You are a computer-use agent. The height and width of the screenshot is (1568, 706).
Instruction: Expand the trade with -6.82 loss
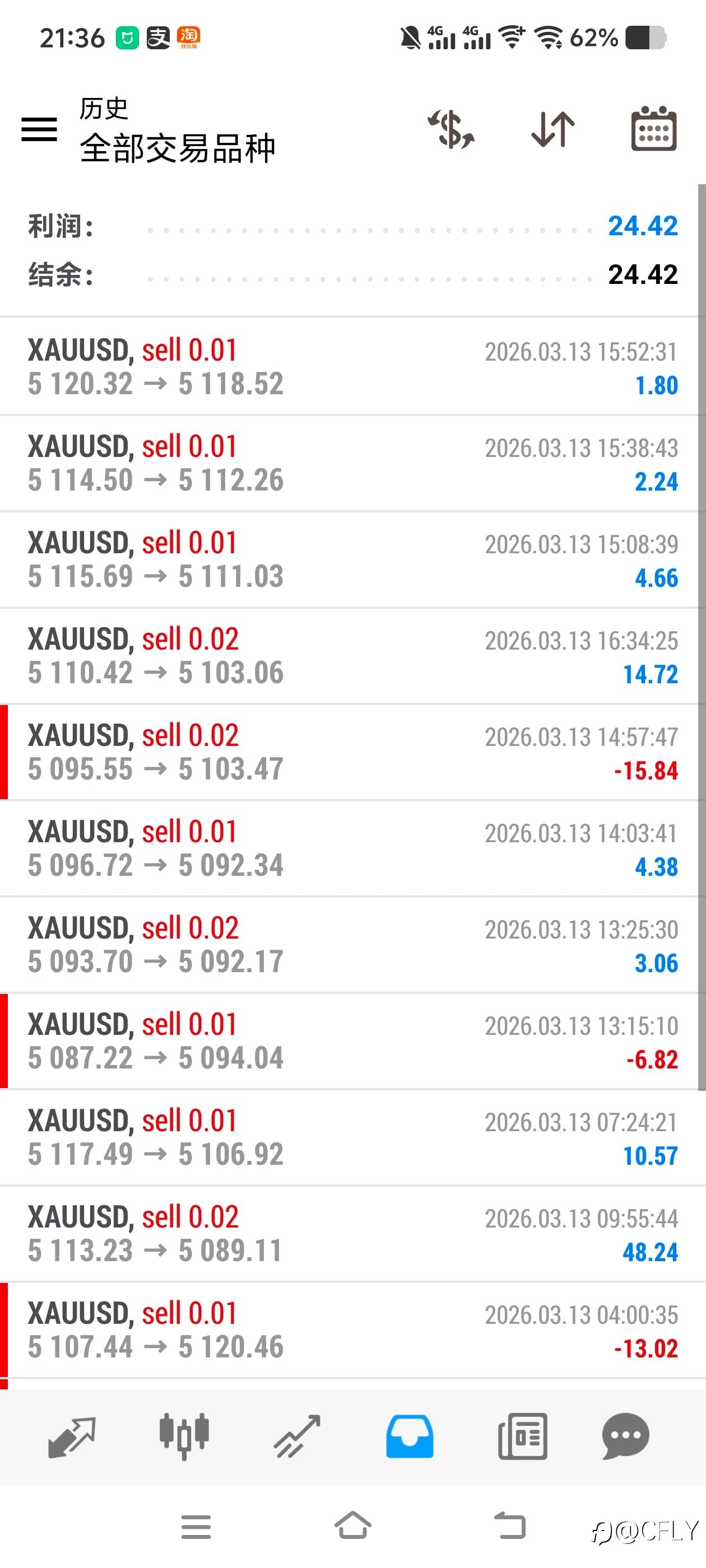352,1042
